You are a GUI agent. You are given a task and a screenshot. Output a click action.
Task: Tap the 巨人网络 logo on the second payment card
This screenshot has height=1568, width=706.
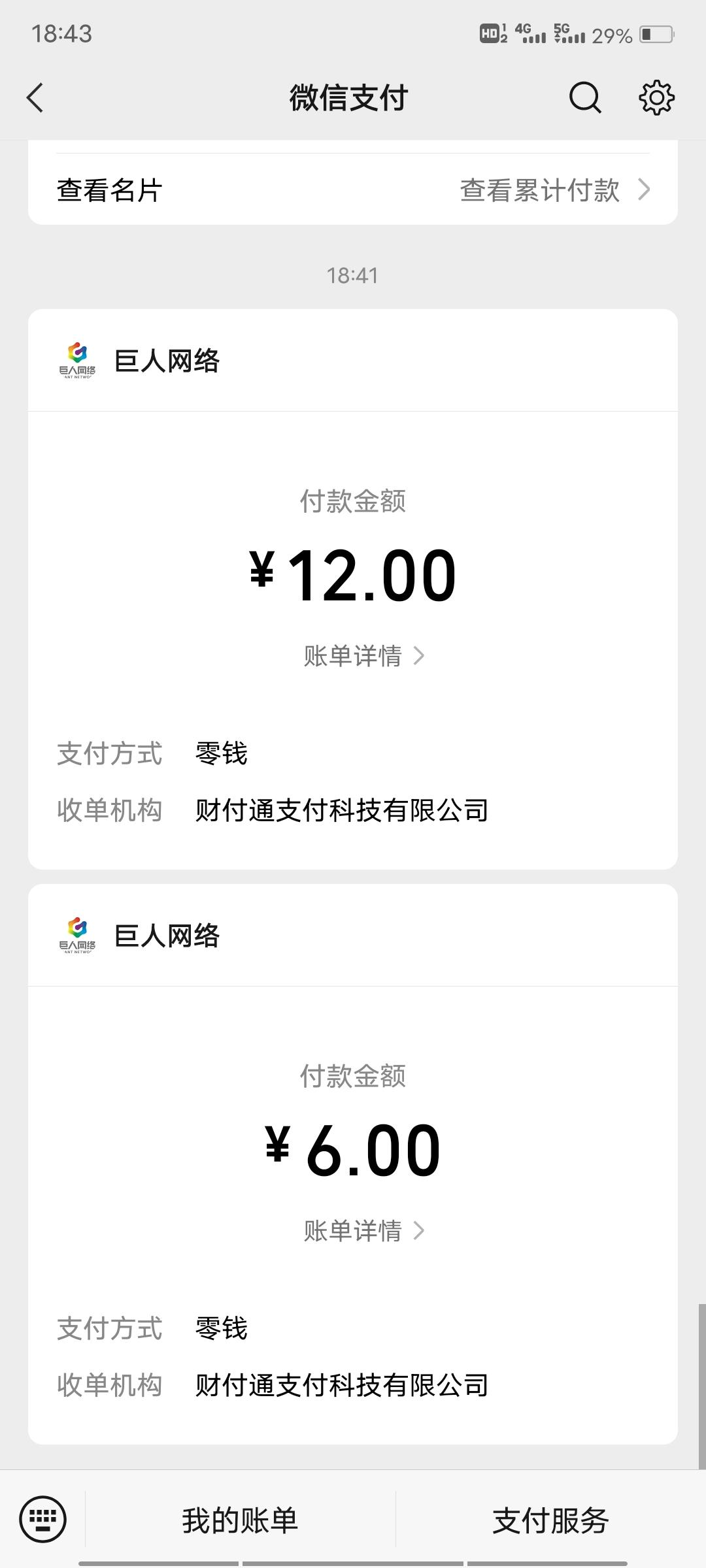(x=78, y=936)
